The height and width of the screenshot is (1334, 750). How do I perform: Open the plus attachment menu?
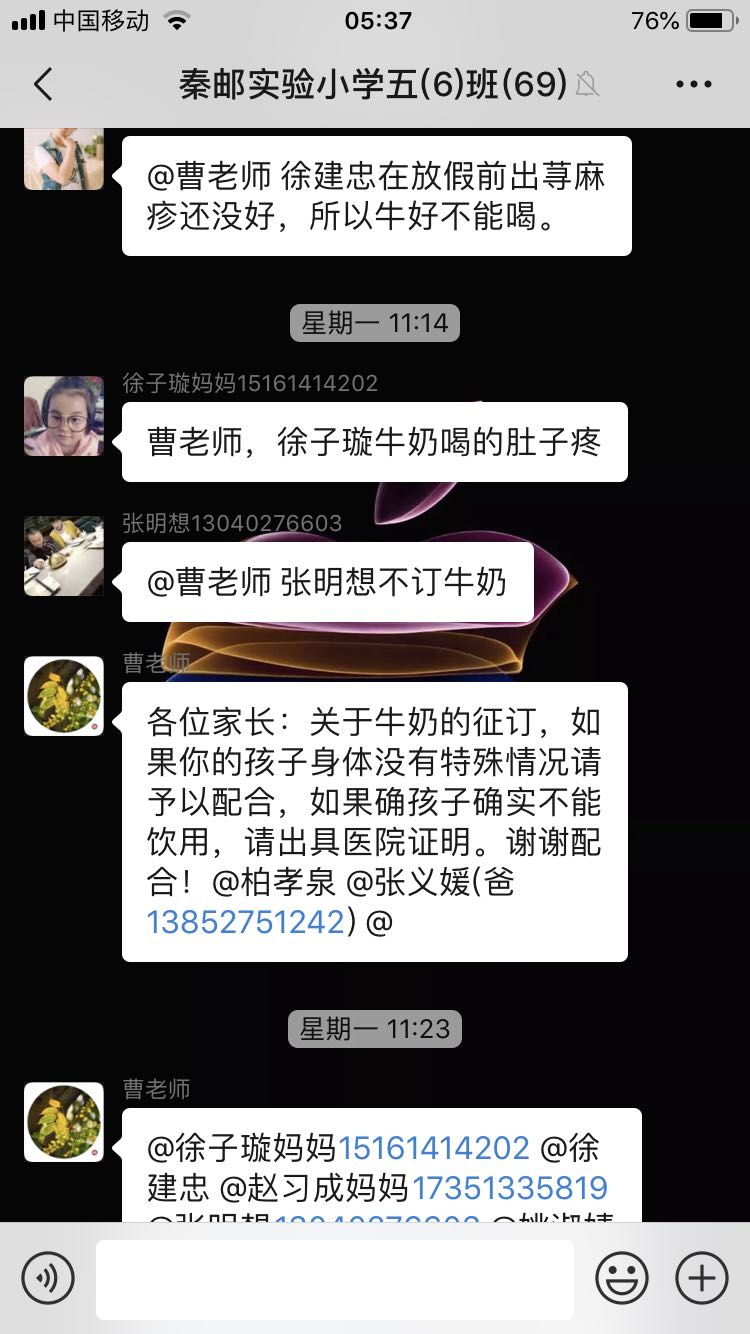pos(702,1278)
